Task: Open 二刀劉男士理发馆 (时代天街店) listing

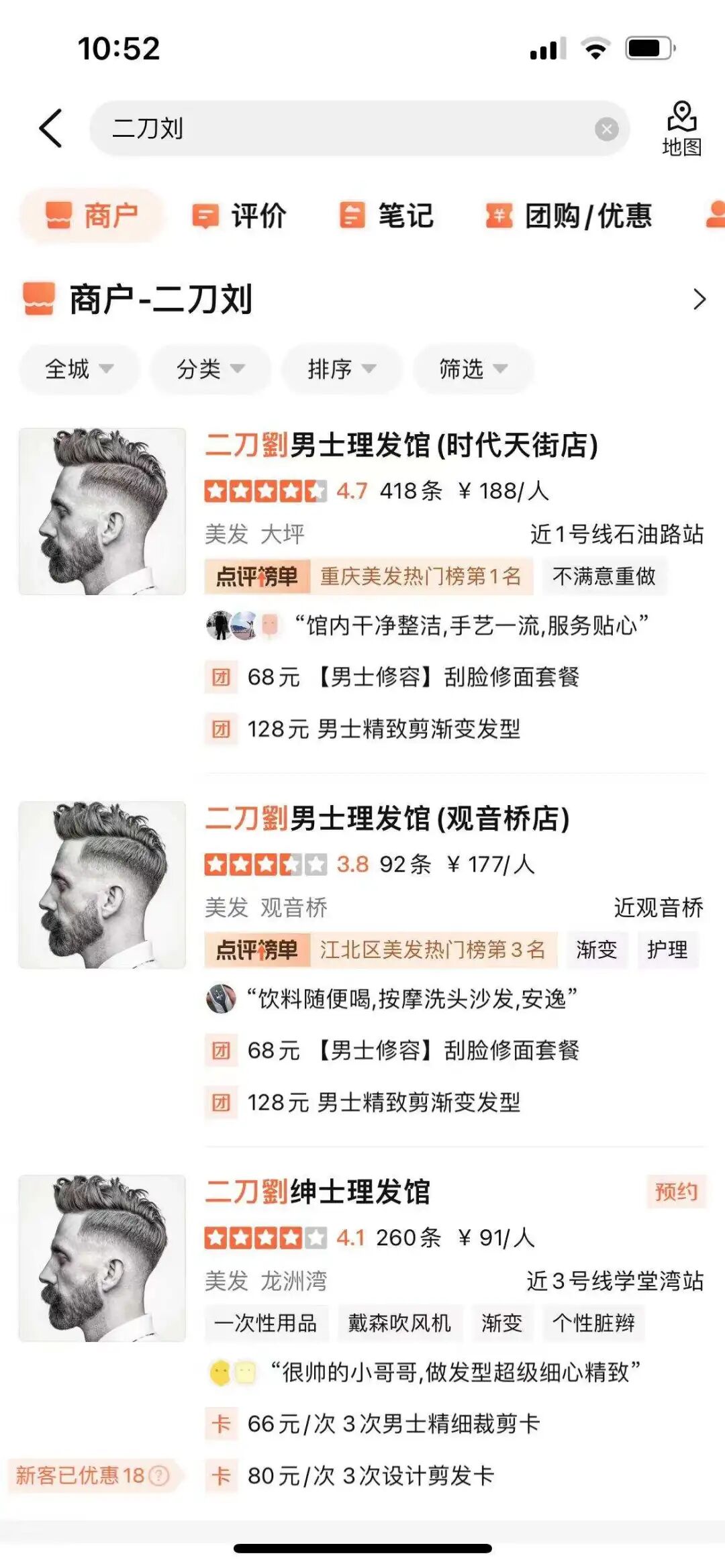Action: 401,446
